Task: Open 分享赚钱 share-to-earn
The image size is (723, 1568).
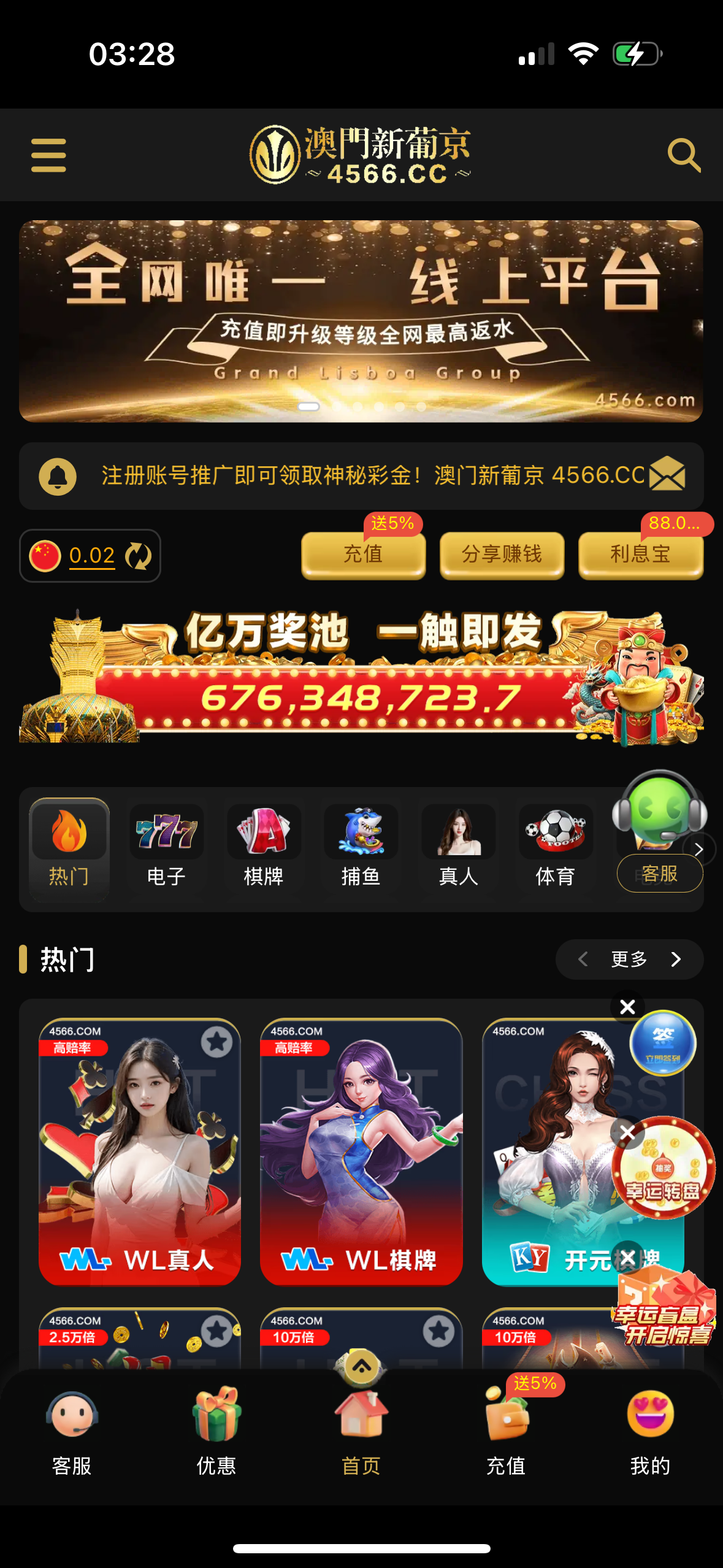Action: tap(502, 555)
